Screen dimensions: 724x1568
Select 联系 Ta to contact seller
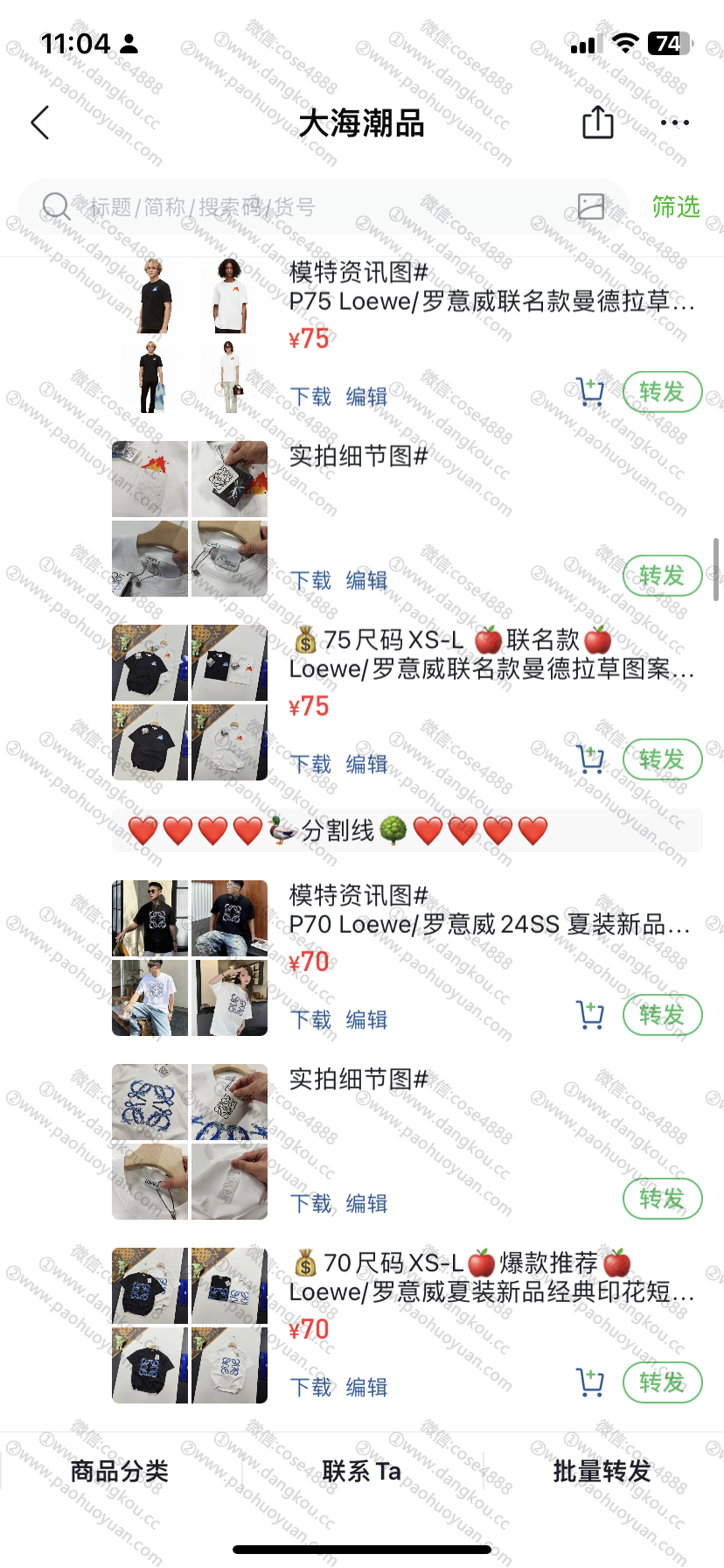[x=361, y=1472]
